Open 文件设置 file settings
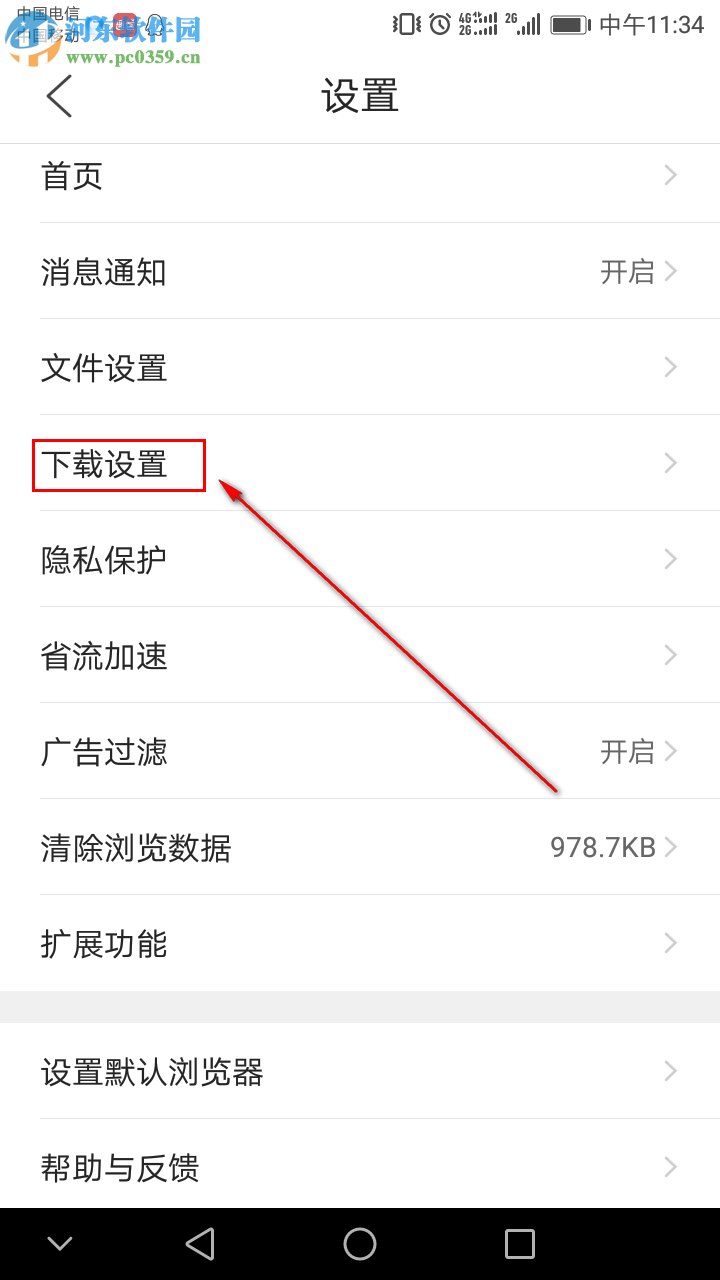The width and height of the screenshot is (720, 1280). 360,367
